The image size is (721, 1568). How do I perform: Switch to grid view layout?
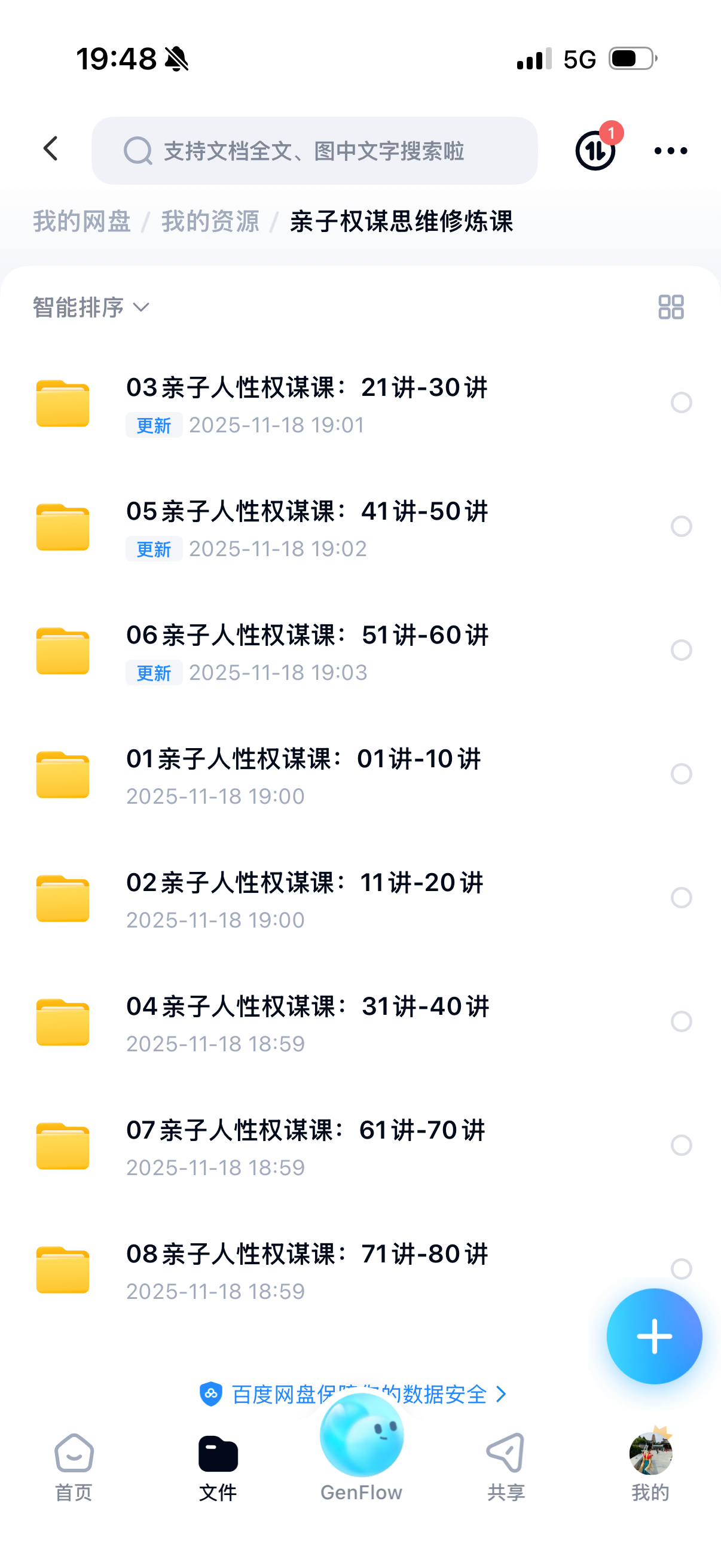pyautogui.click(x=671, y=307)
